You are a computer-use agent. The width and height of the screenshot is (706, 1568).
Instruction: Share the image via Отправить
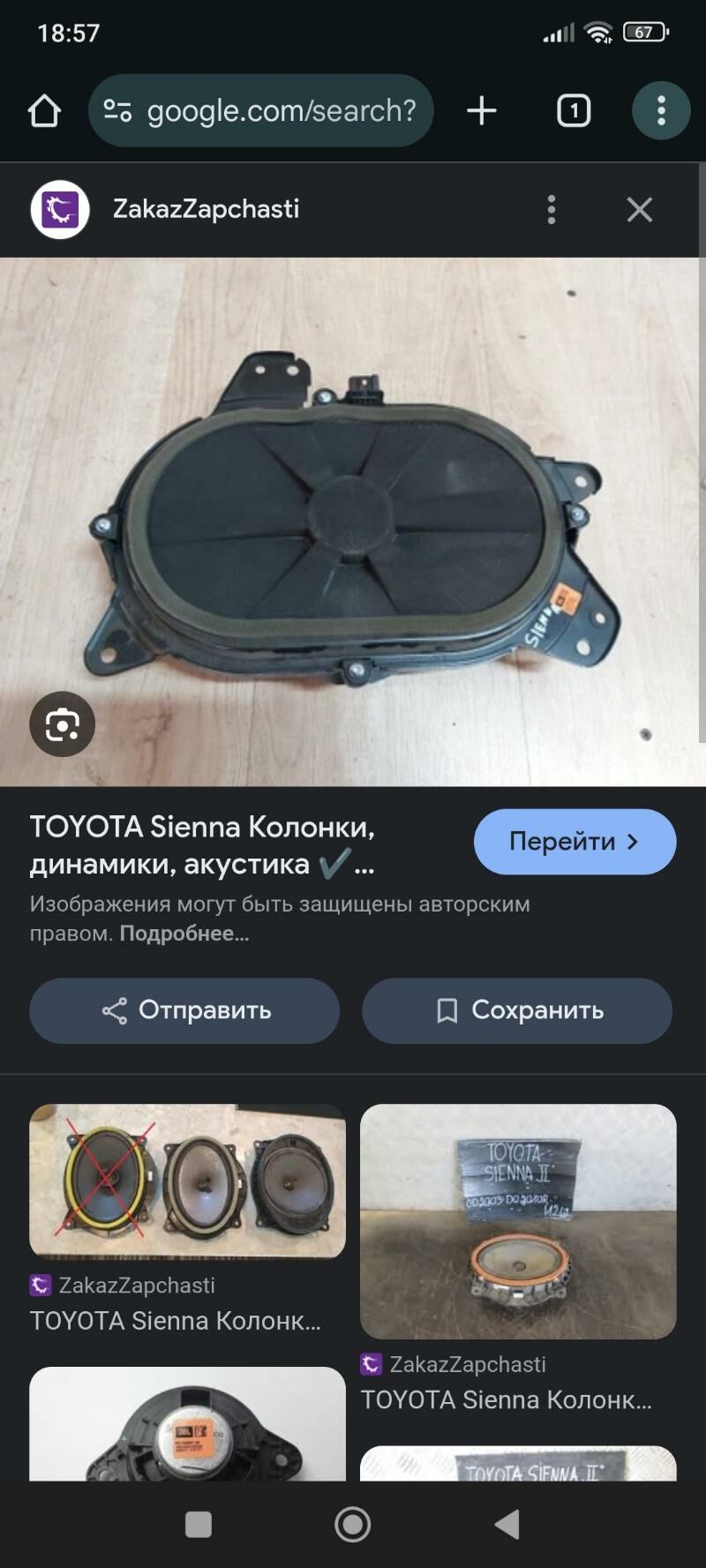184,1010
